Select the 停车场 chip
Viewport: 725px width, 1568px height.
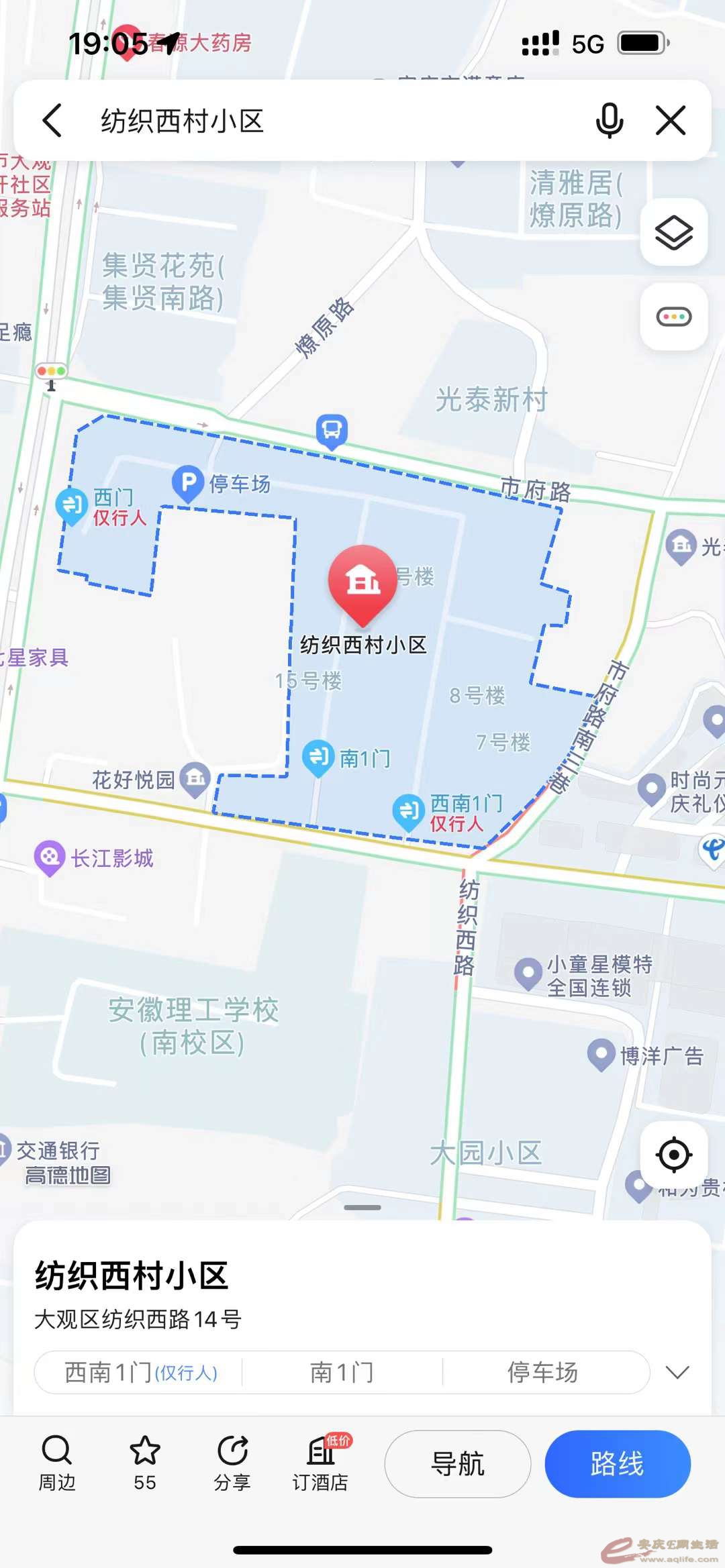[x=542, y=1372]
